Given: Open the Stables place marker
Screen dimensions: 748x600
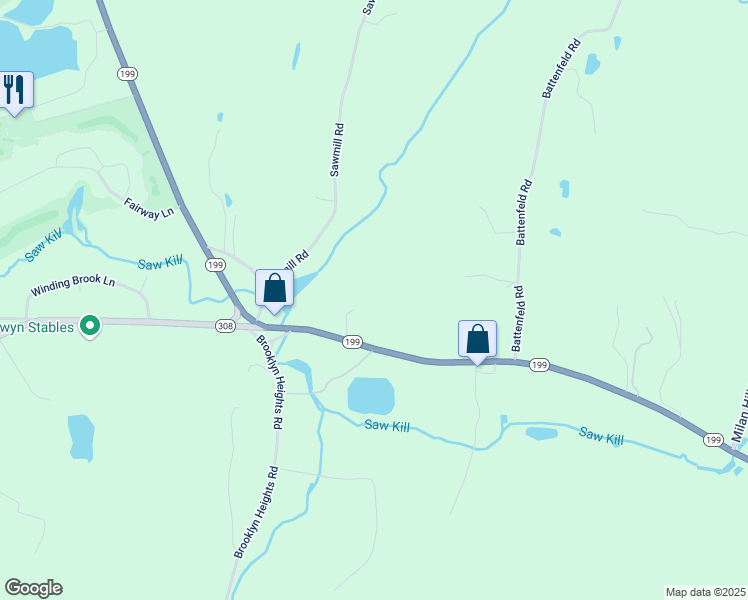Looking at the screenshot, I should coord(89,326).
